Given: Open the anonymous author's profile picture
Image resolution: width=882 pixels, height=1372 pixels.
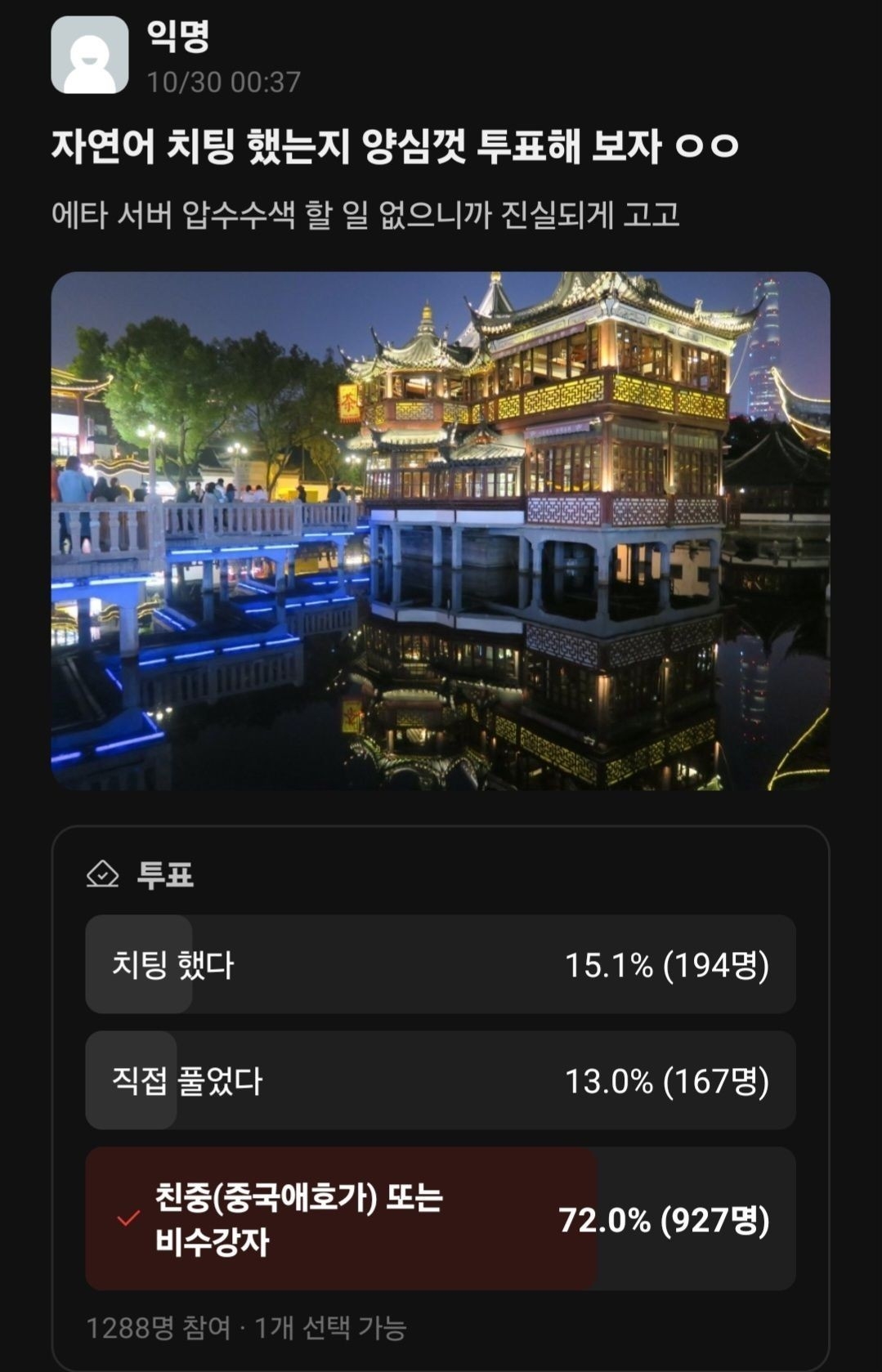Looking at the screenshot, I should (x=89, y=55).
